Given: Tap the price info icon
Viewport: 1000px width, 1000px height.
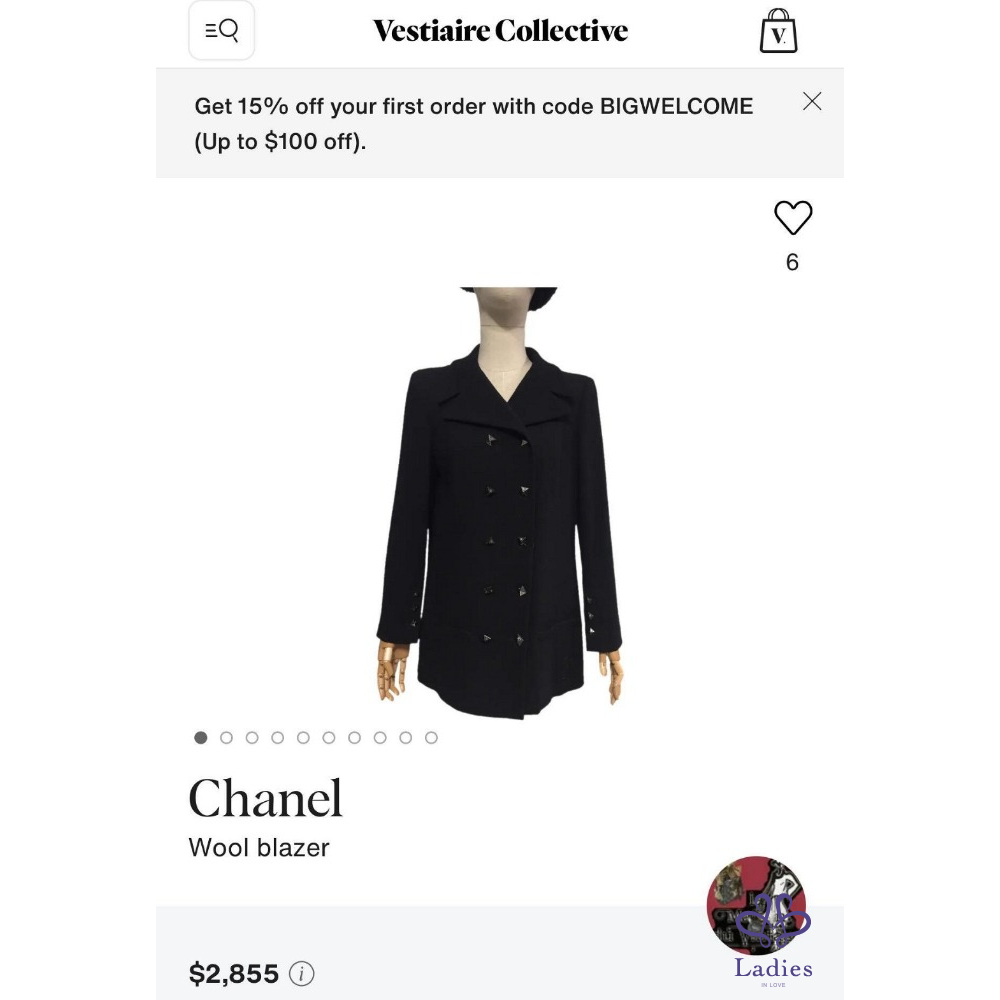Looking at the screenshot, I should (x=301, y=973).
